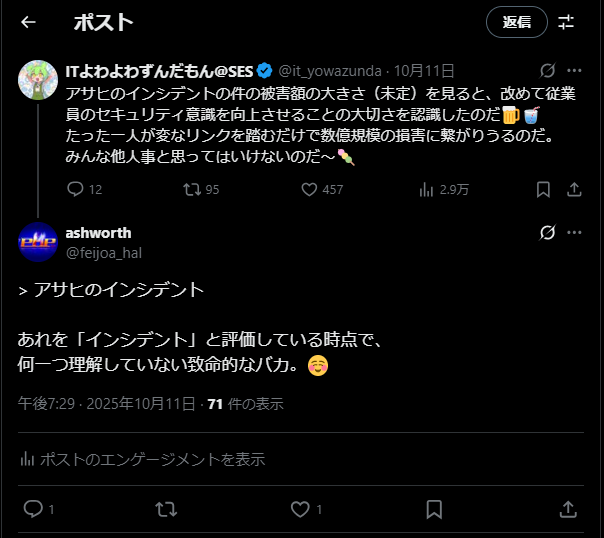Viewport: 604px width, 538px height.
Task: Tap the 返信 reply button
Action: [516, 21]
